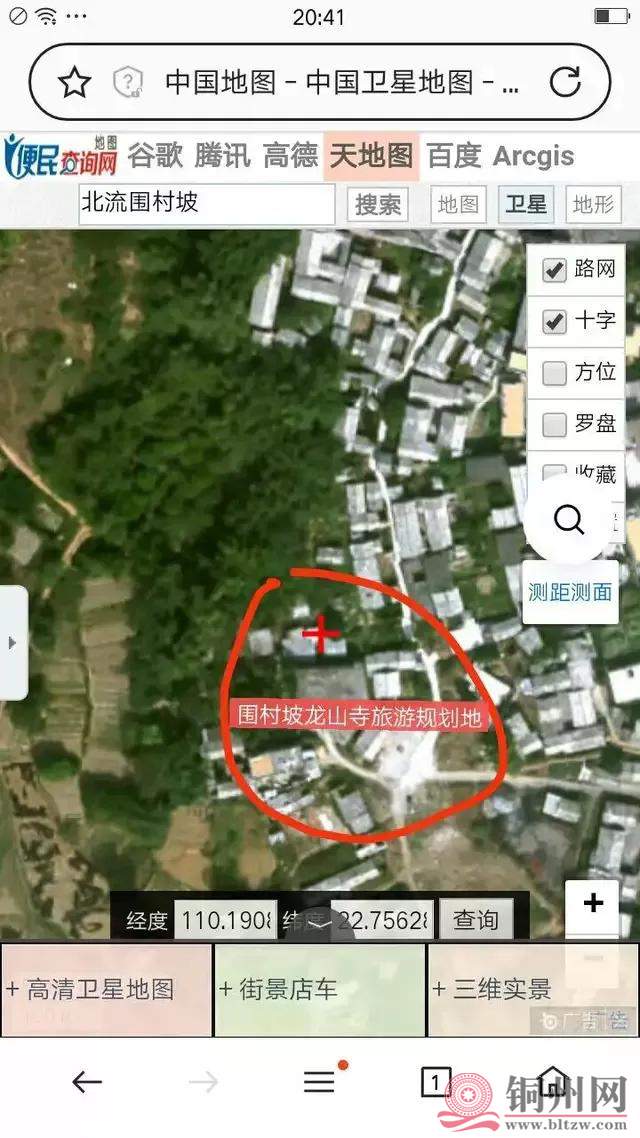The height and width of the screenshot is (1138, 640).
Task: Enable the 罗盘 compass checkbox
Action: (554, 425)
